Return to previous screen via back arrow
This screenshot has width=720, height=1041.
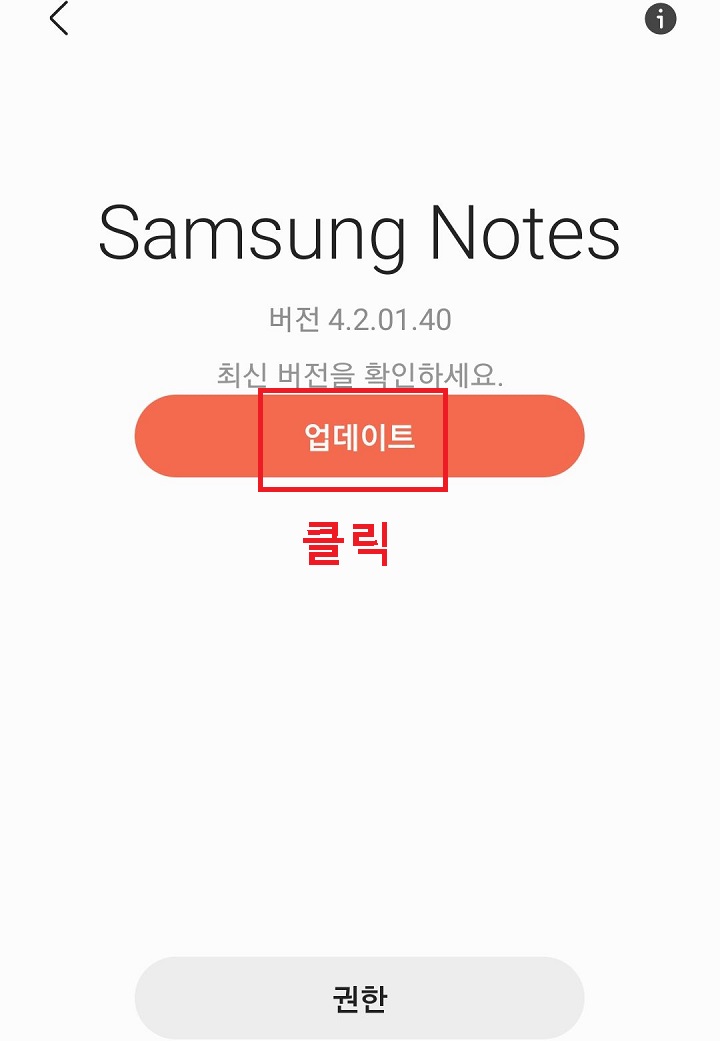(58, 19)
